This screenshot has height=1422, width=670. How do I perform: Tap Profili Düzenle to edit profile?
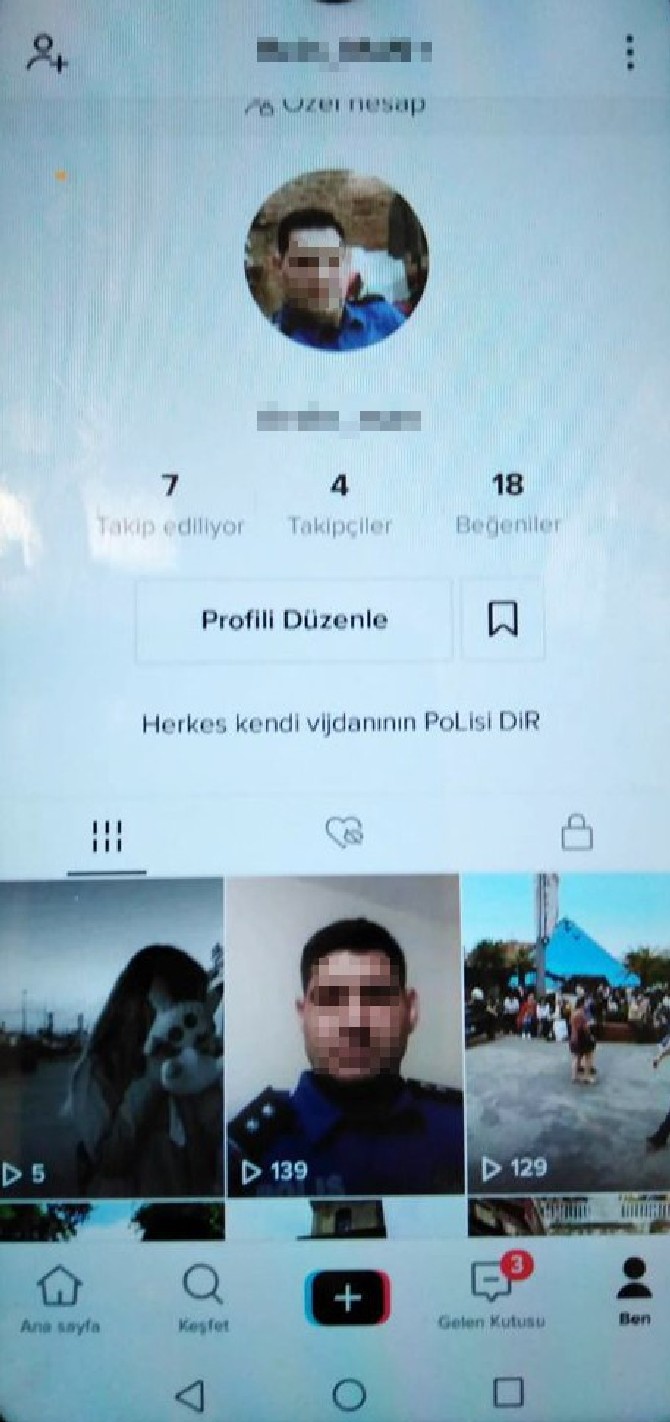pyautogui.click(x=294, y=620)
